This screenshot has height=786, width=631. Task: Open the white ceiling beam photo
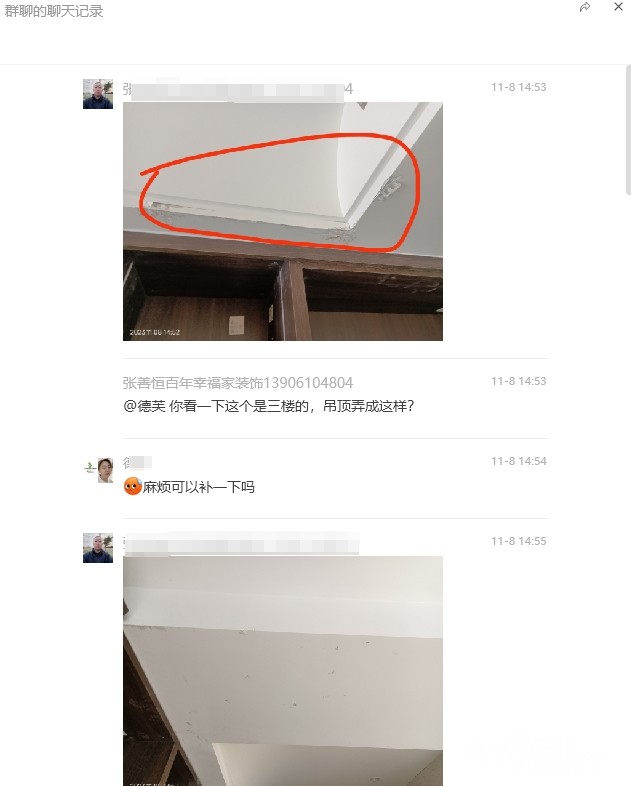point(282,670)
